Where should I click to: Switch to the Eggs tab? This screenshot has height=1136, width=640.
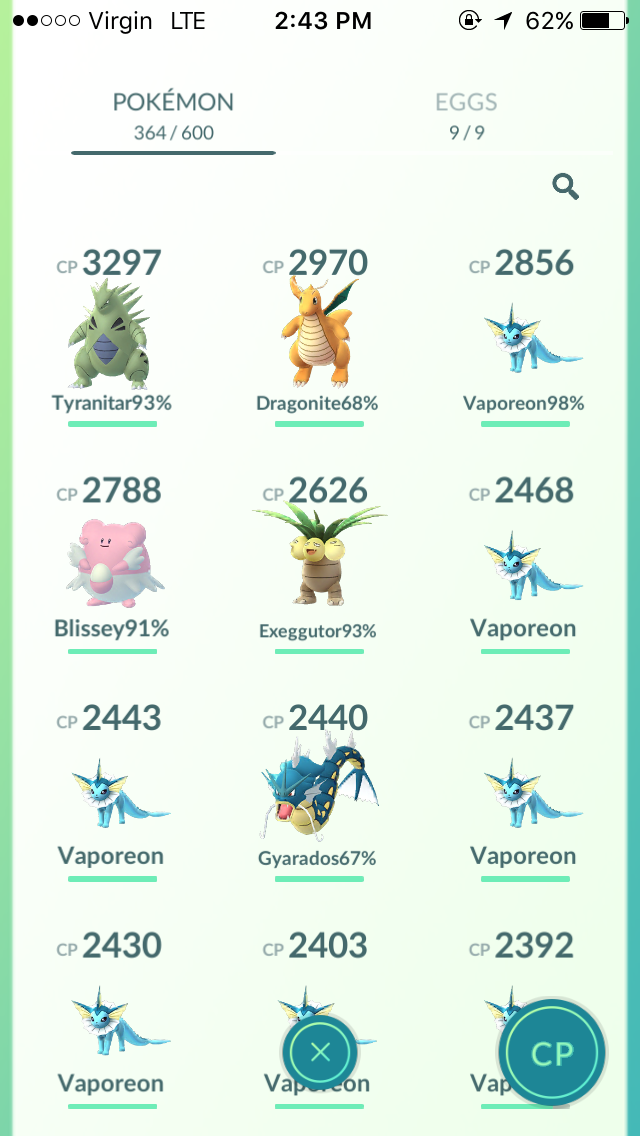tap(466, 114)
